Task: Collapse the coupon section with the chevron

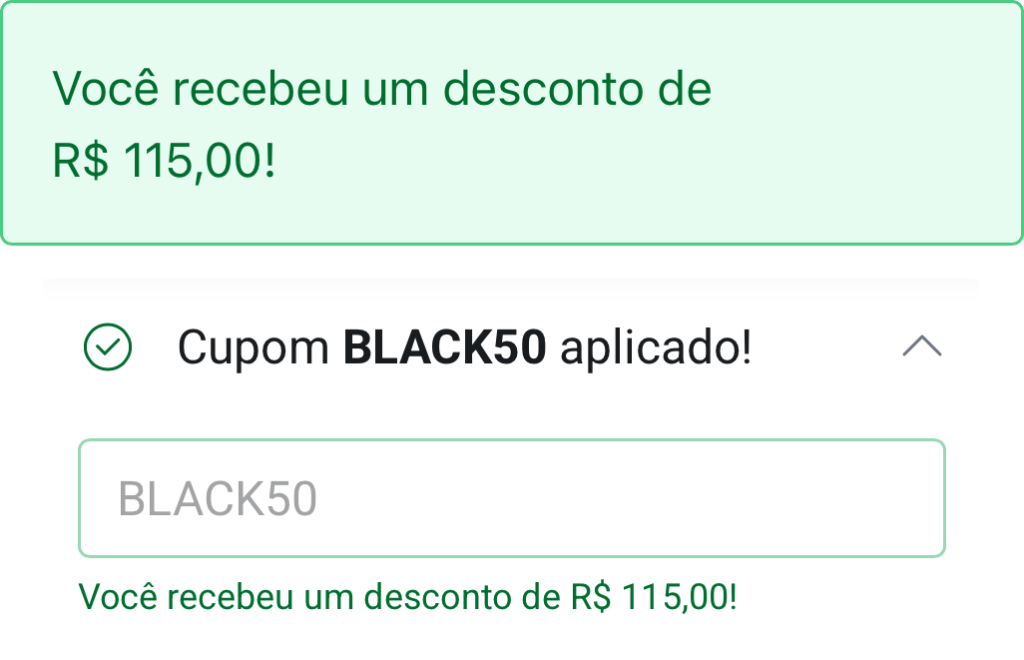Action: click(921, 348)
